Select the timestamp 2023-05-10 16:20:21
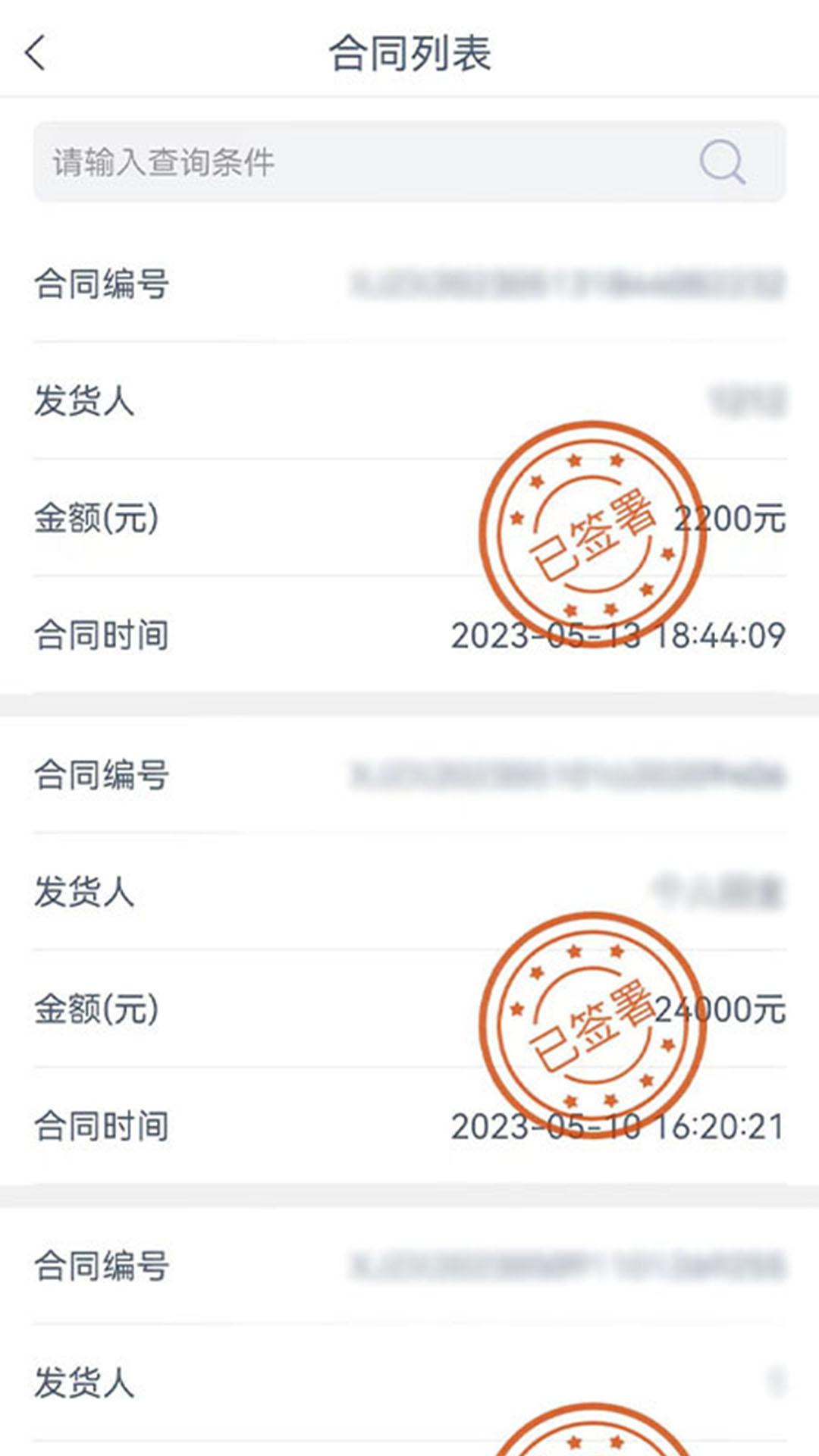The height and width of the screenshot is (1456, 819). pyautogui.click(x=618, y=1128)
